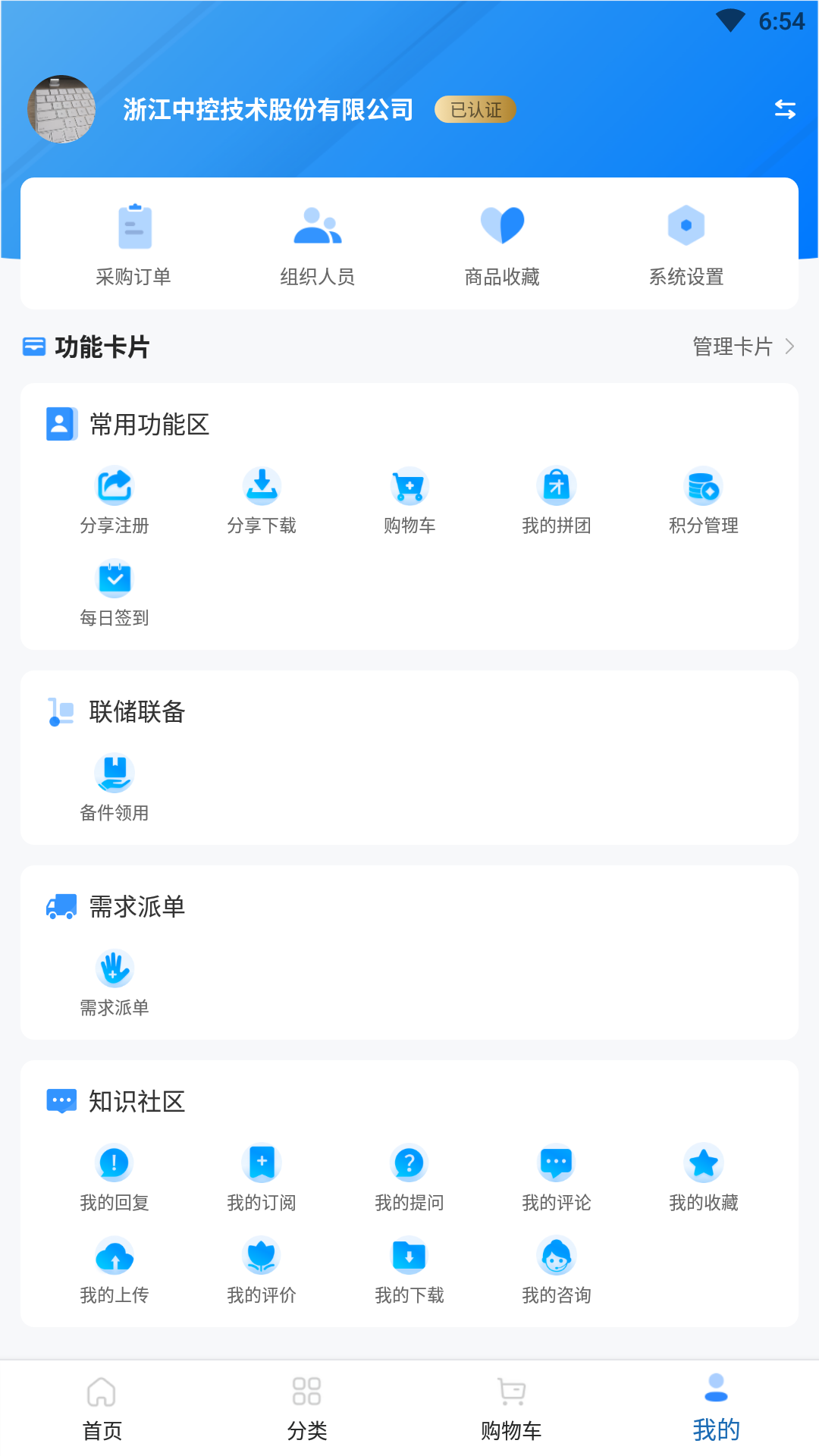Image resolution: width=819 pixels, height=1456 pixels.
Task: Tap the 我的上传 my uploads icon
Action: click(x=115, y=1257)
